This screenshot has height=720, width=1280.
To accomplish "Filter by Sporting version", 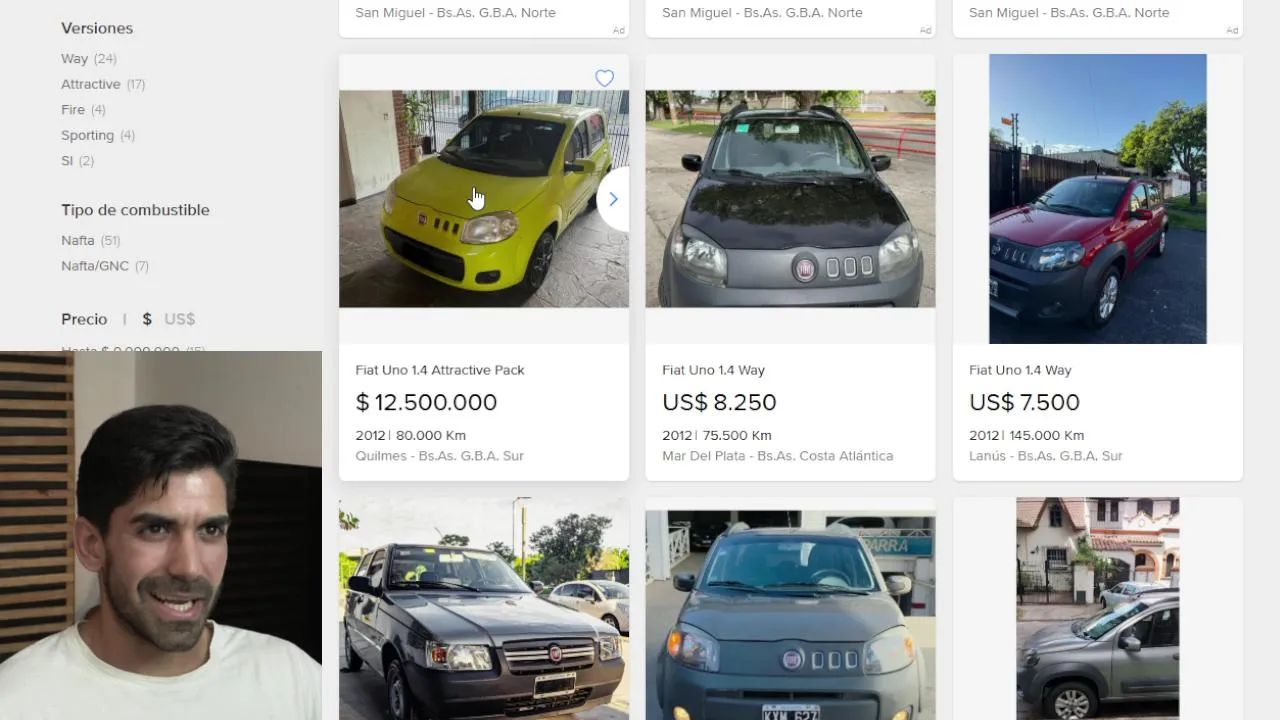I will click(88, 135).
